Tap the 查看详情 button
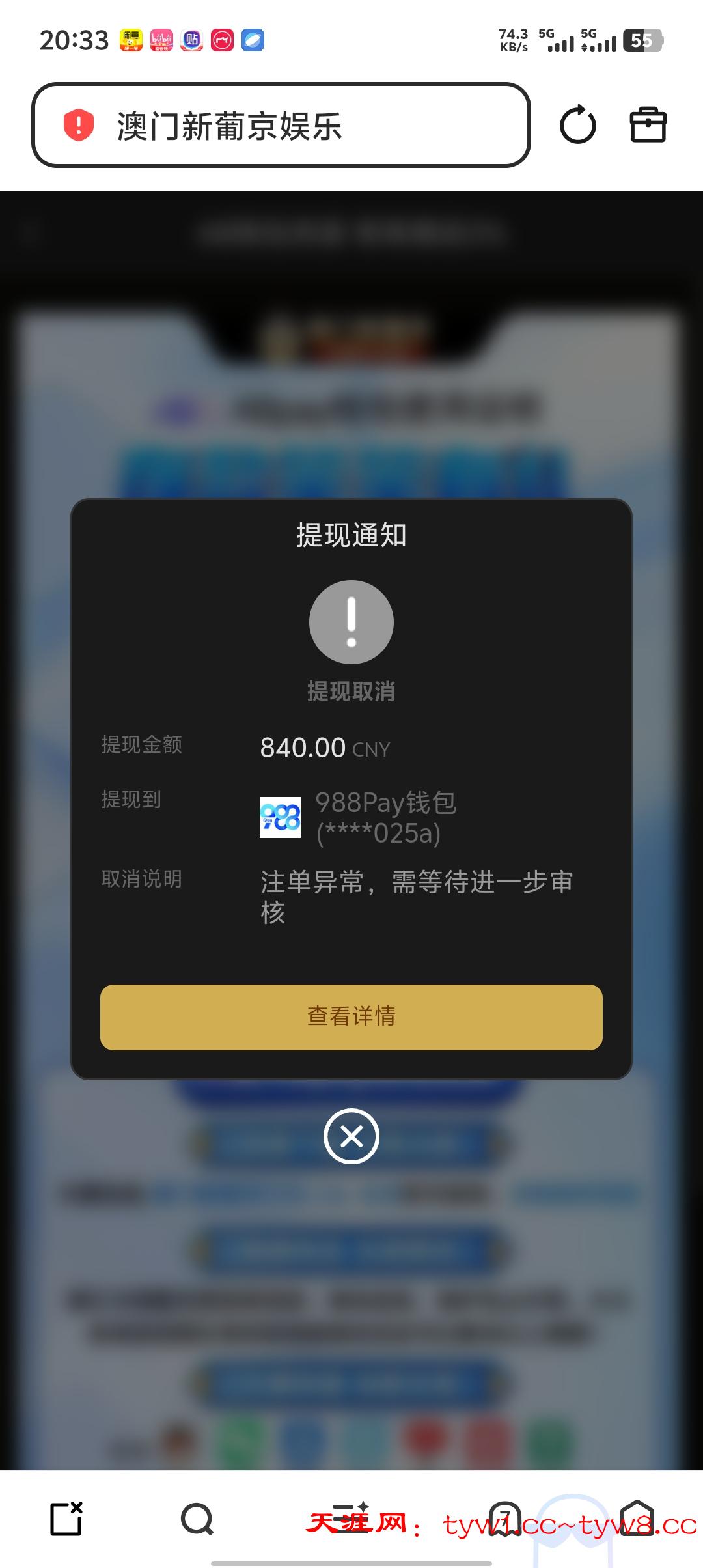 pyautogui.click(x=351, y=1016)
